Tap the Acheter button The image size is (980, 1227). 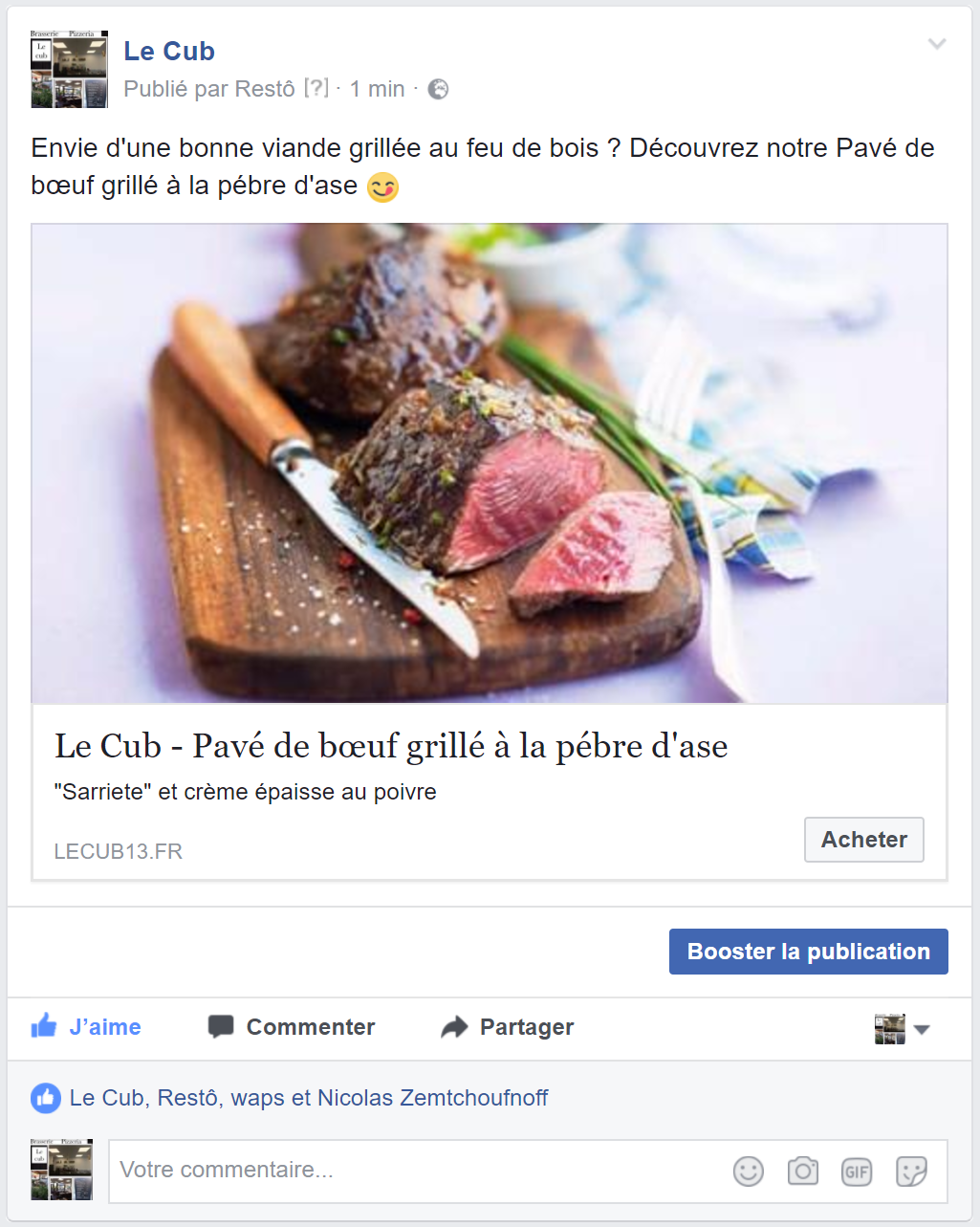tap(863, 840)
